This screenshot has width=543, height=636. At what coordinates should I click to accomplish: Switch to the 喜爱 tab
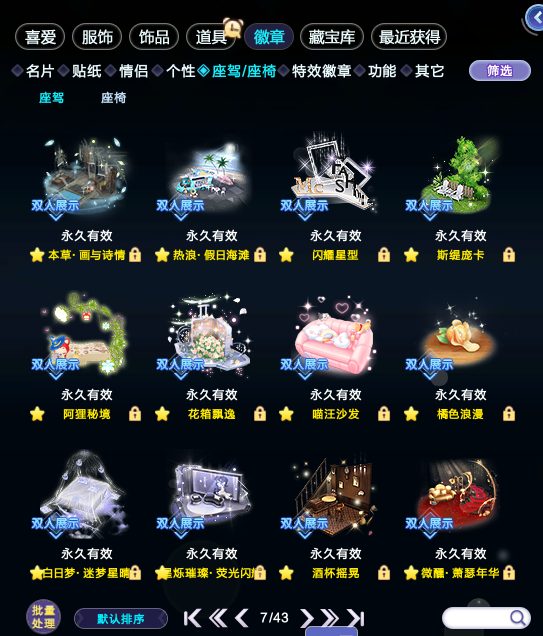click(x=40, y=37)
